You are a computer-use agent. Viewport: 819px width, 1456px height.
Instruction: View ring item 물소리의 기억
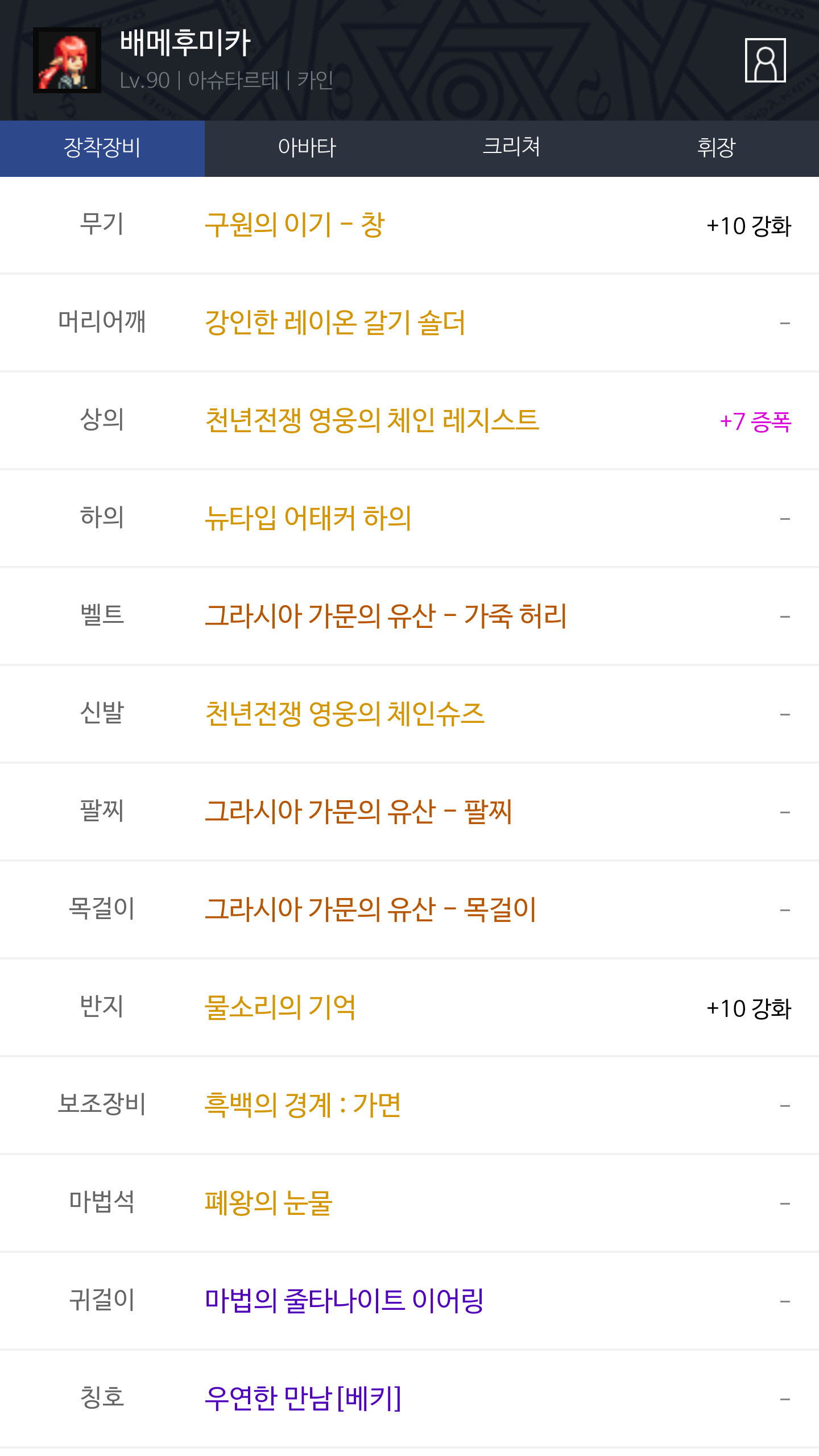(x=280, y=1008)
